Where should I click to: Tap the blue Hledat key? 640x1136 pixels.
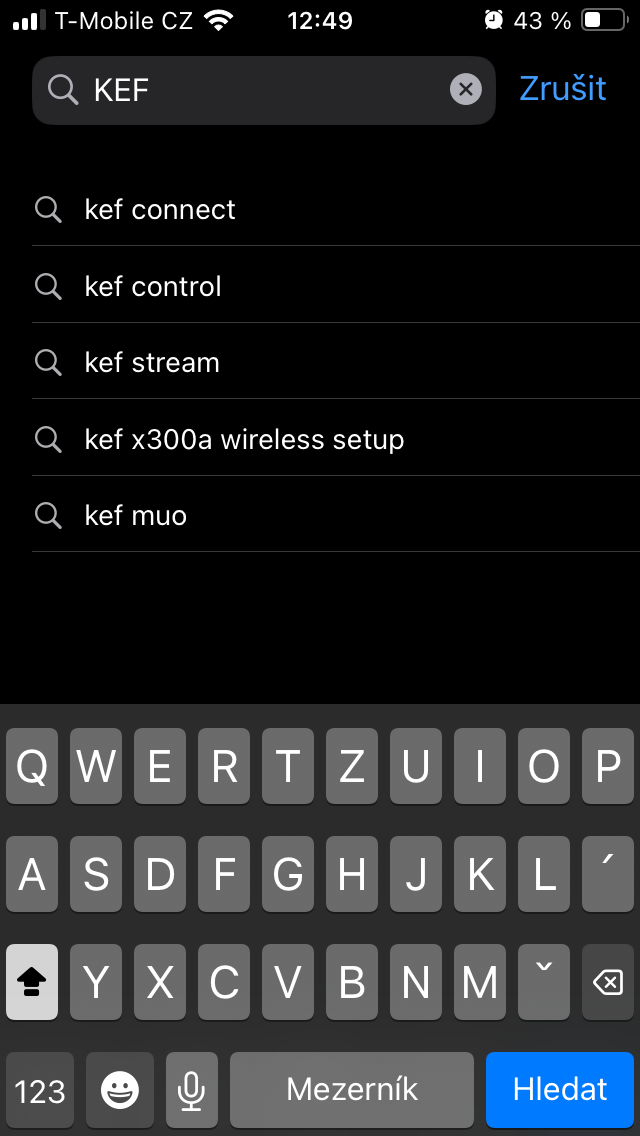[560, 1089]
